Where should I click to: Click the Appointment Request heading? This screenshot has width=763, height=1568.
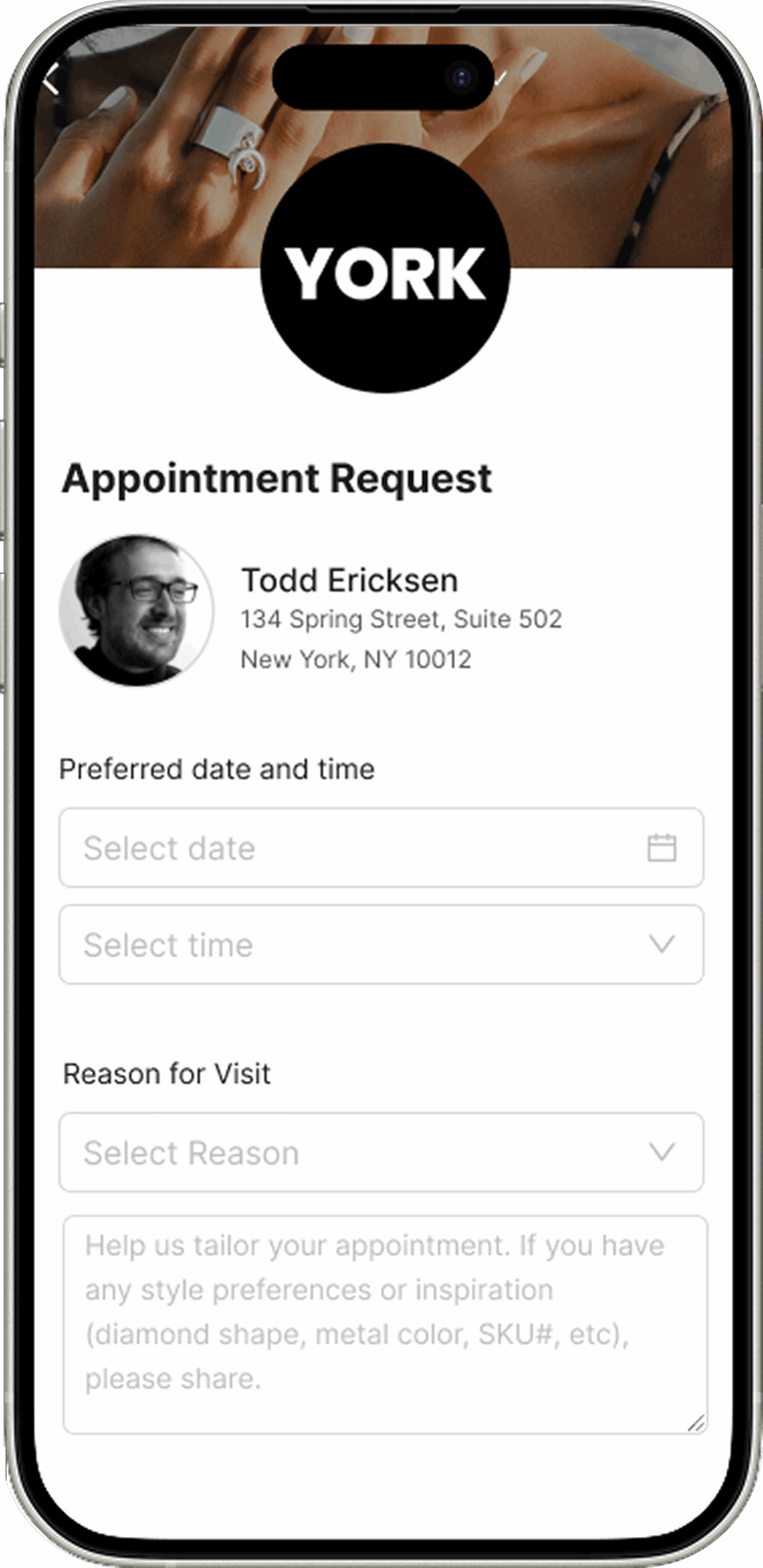coord(278,478)
